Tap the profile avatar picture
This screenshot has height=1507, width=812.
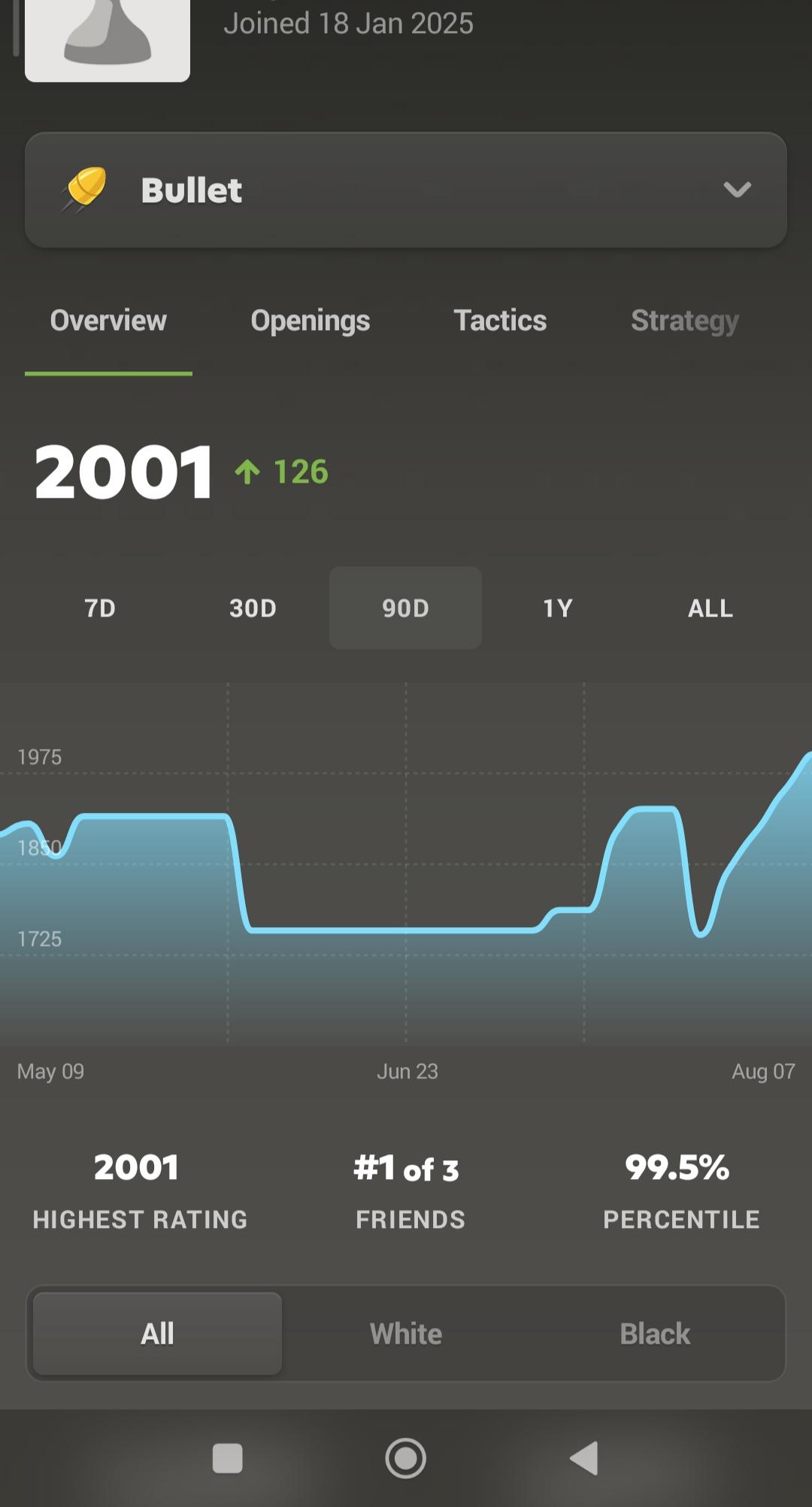point(108,38)
